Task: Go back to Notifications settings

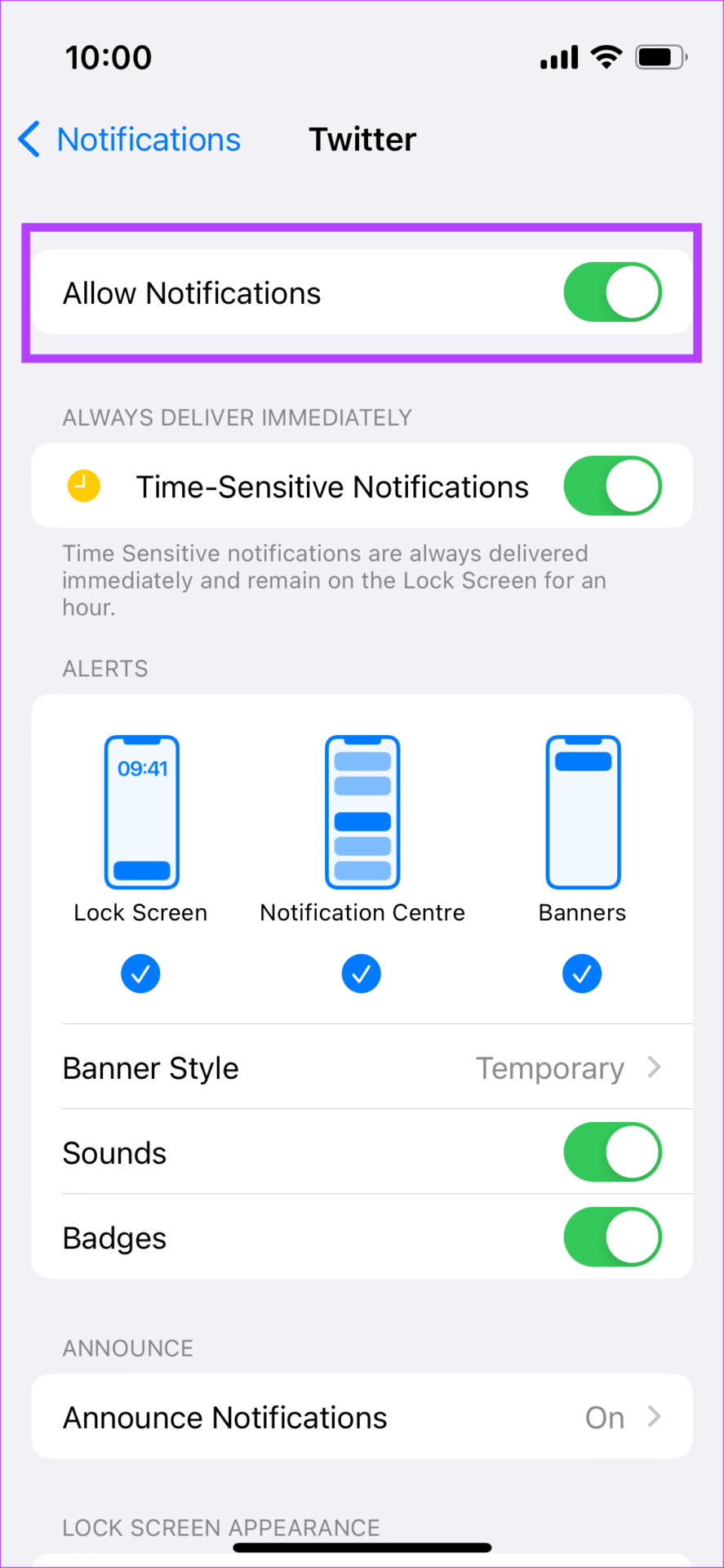Action: (130, 140)
